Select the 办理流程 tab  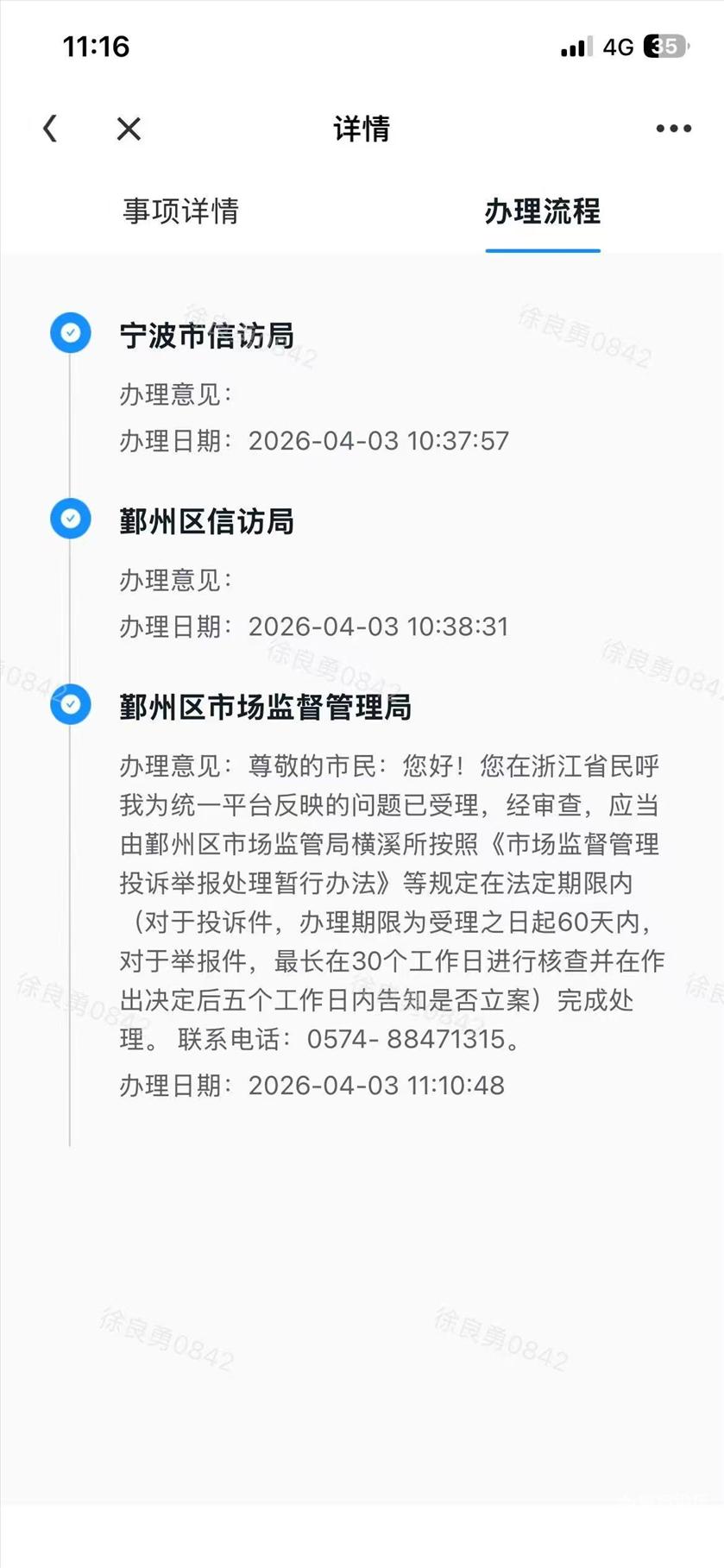click(x=542, y=211)
